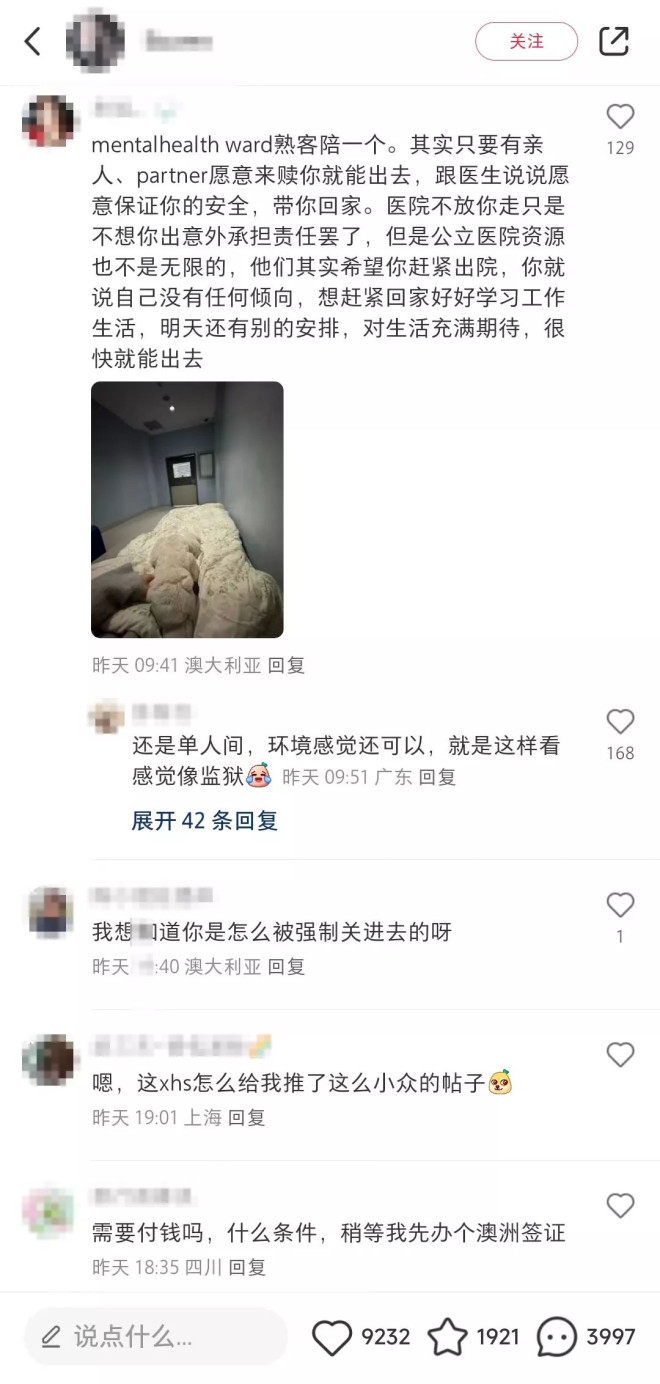Like the 还是单人间 reply
Image resolution: width=660 pixels, height=1384 pixels.
(x=620, y=722)
